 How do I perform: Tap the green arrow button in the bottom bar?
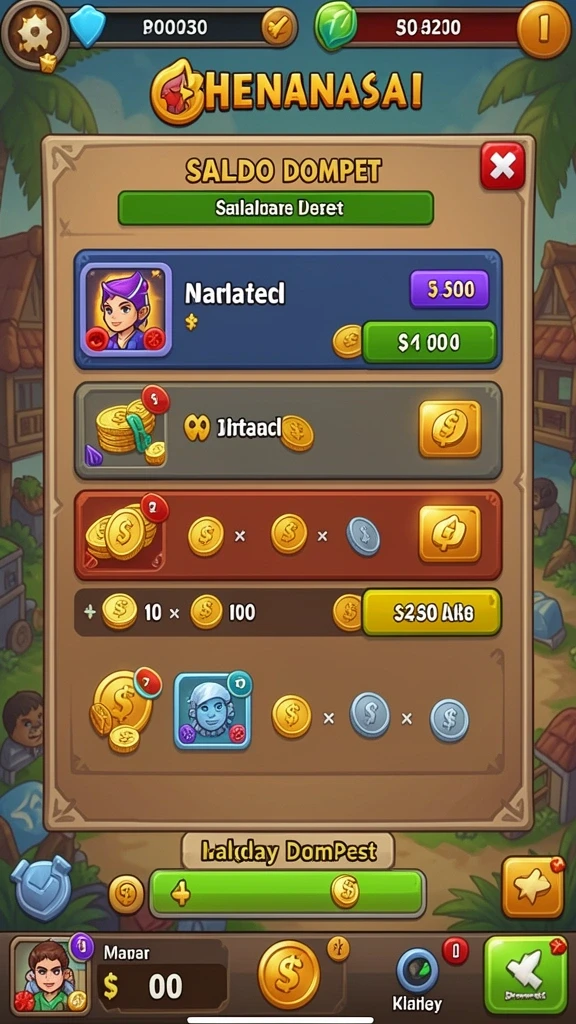526,975
